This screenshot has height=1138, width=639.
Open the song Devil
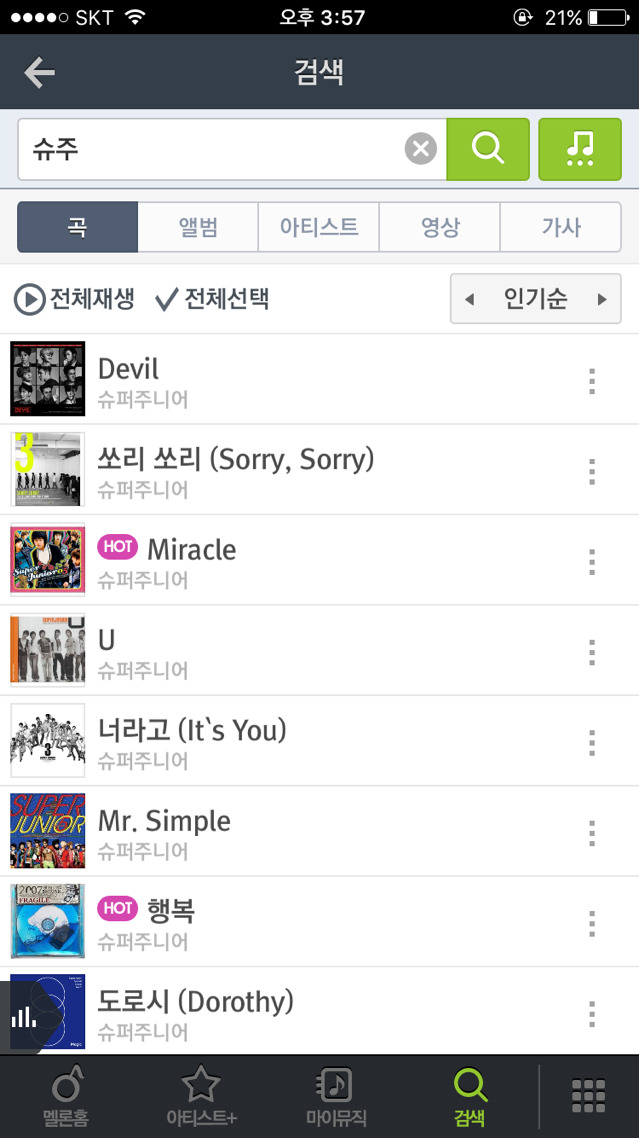tap(320, 379)
